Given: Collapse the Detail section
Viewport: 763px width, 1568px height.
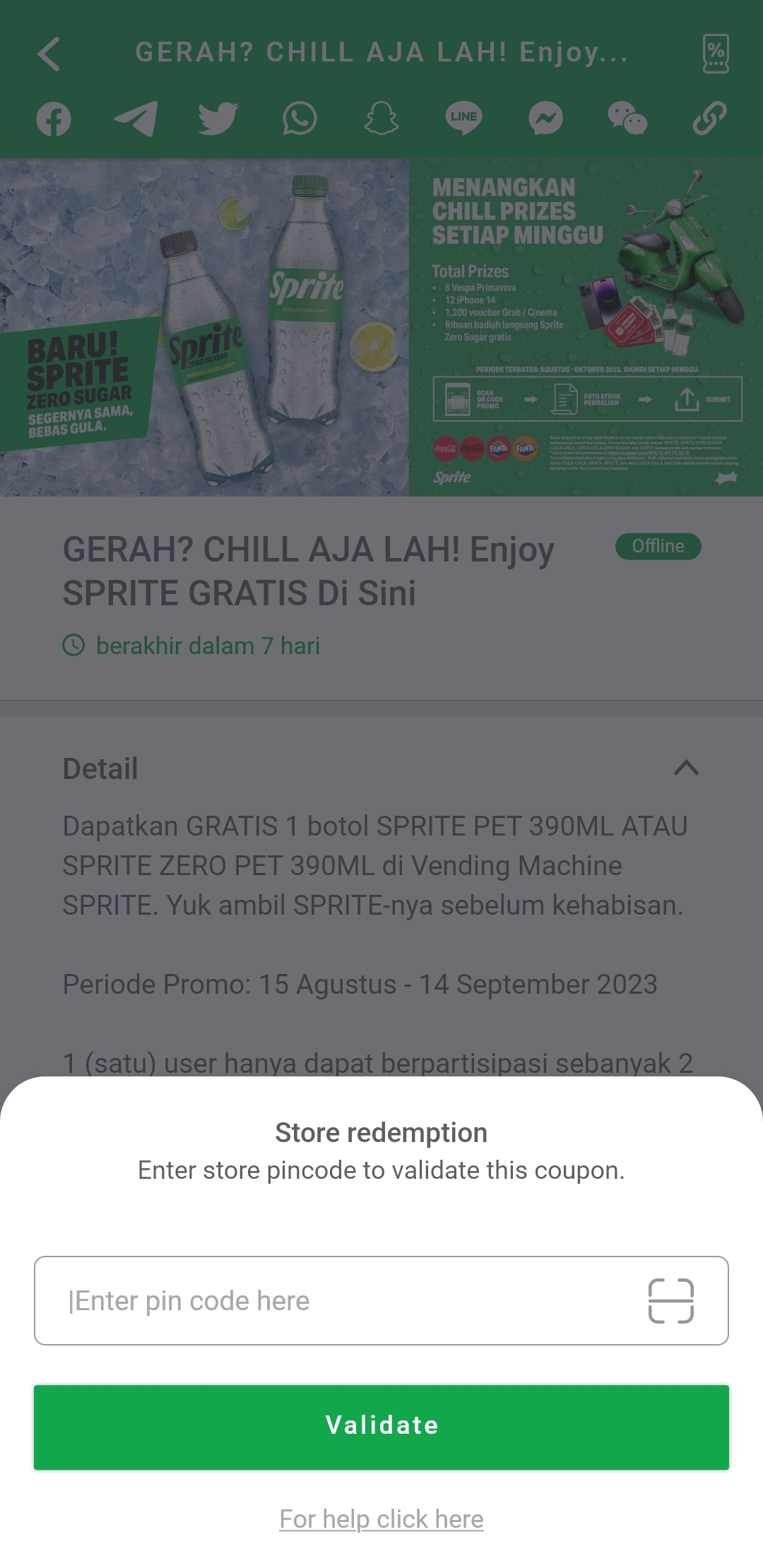Looking at the screenshot, I should pos(686,768).
